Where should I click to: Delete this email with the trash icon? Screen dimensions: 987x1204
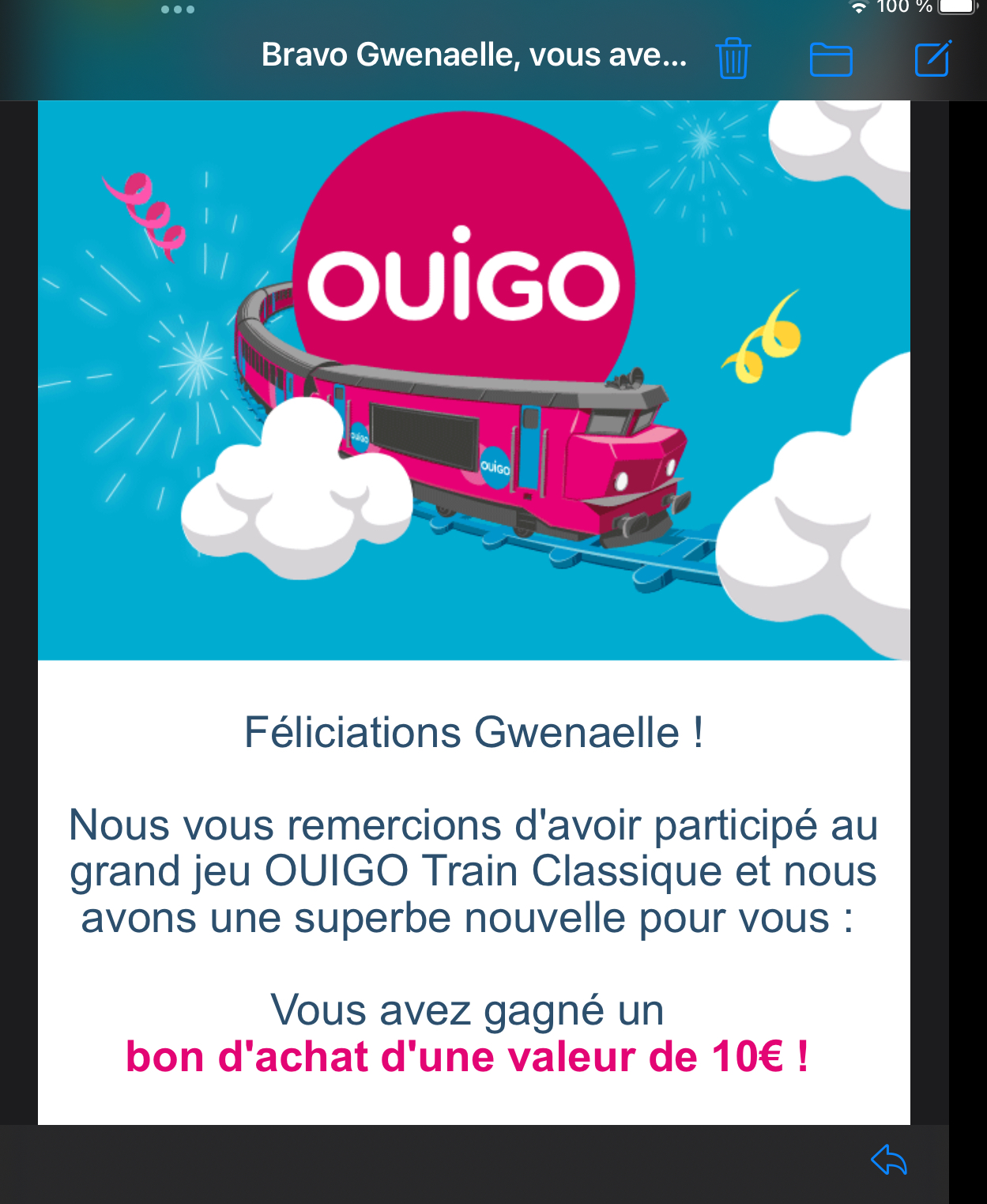(733, 59)
